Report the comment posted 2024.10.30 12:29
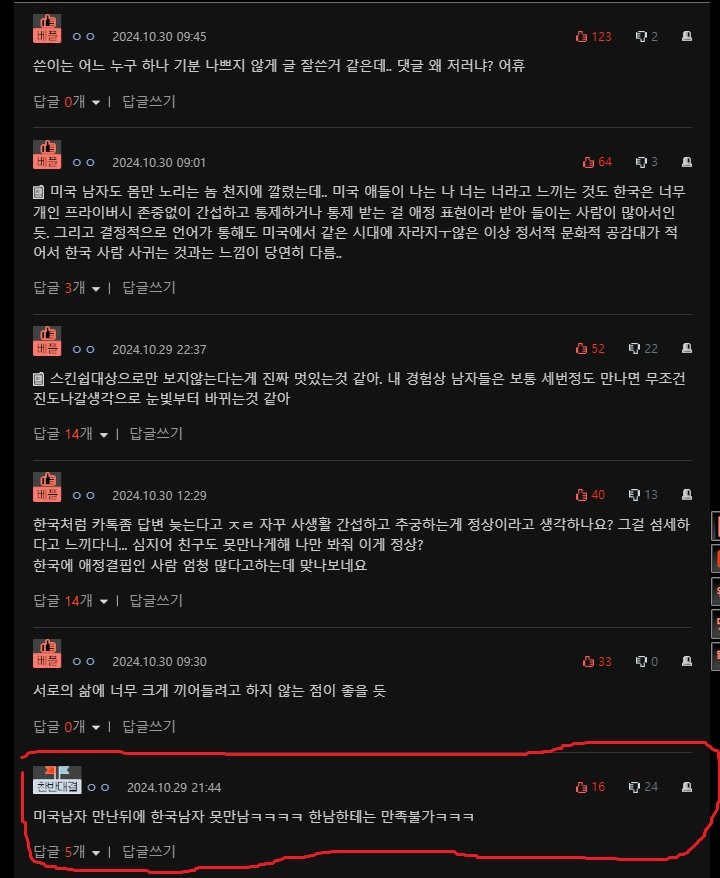This screenshot has width=720, height=878. click(x=687, y=495)
